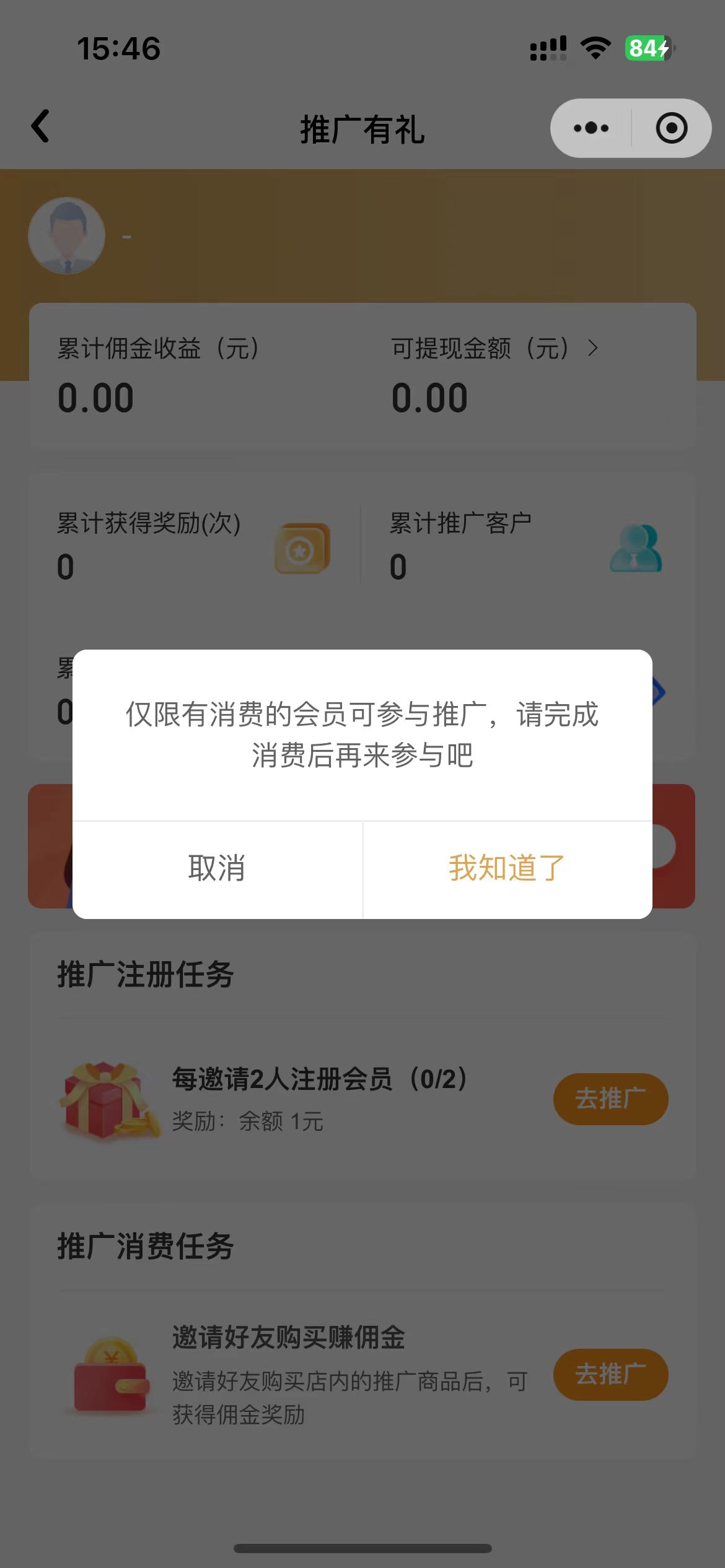Open the mini program more-options menu
This screenshot has width=725, height=1568.
pyautogui.click(x=591, y=128)
